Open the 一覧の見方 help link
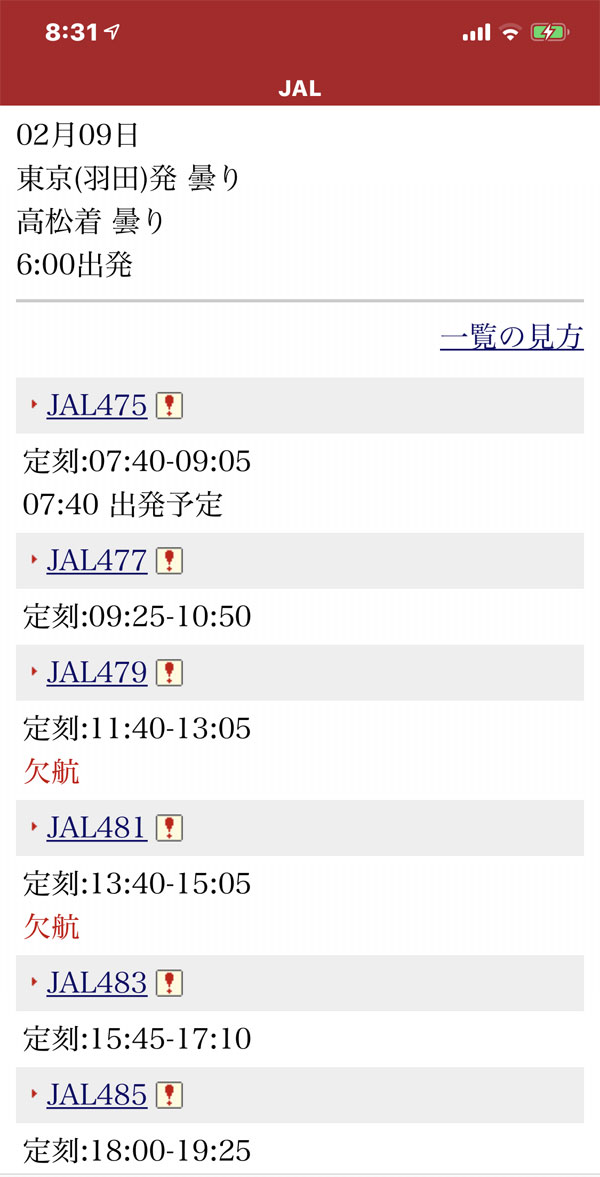Viewport: 600px width, 1177px height. point(511,338)
